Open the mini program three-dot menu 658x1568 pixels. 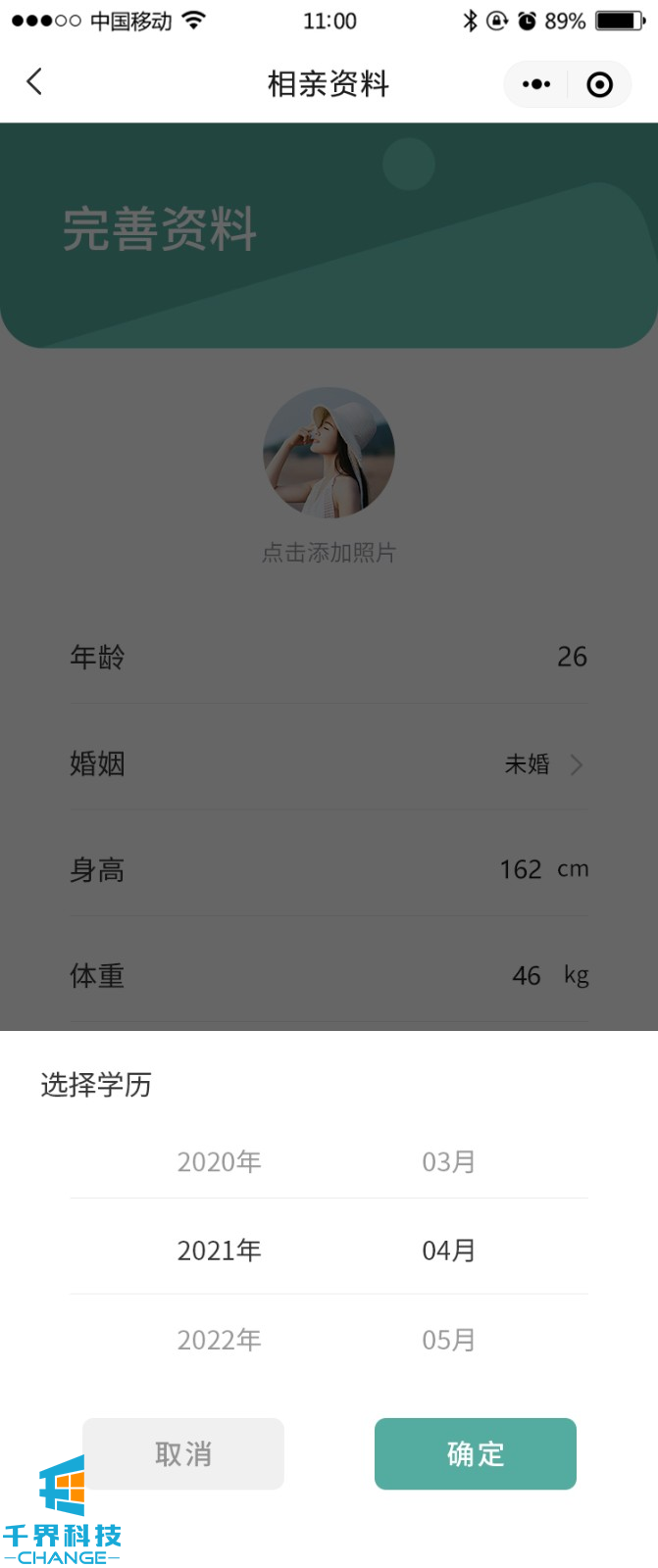coord(536,84)
